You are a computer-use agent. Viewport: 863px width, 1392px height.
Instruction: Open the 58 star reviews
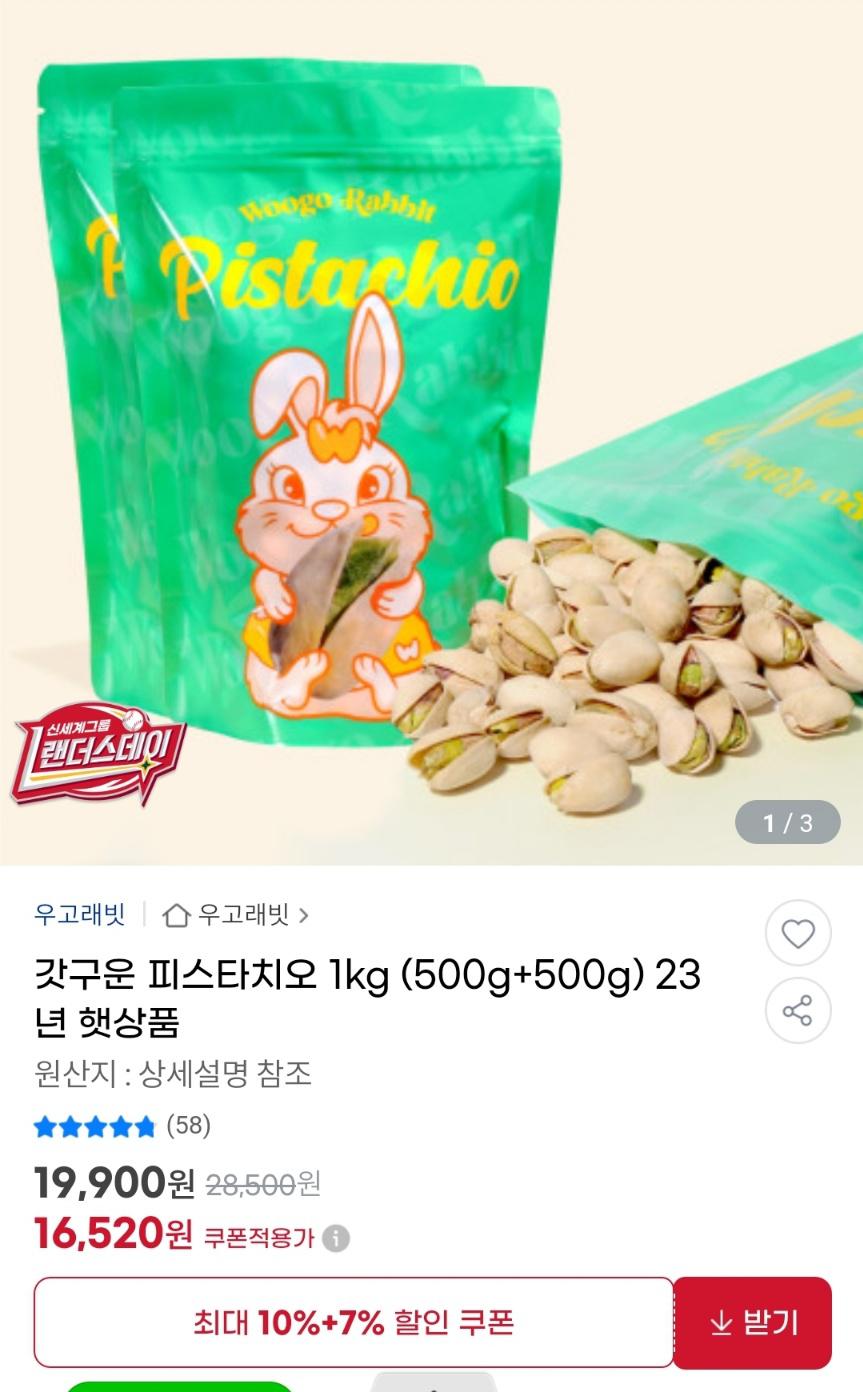click(x=122, y=1126)
